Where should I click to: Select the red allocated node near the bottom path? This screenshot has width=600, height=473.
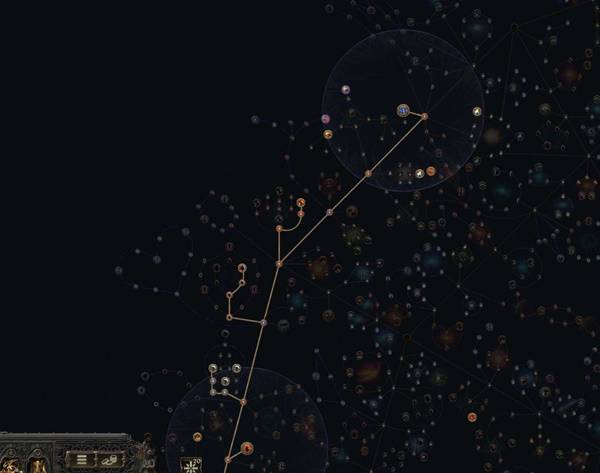[246, 448]
